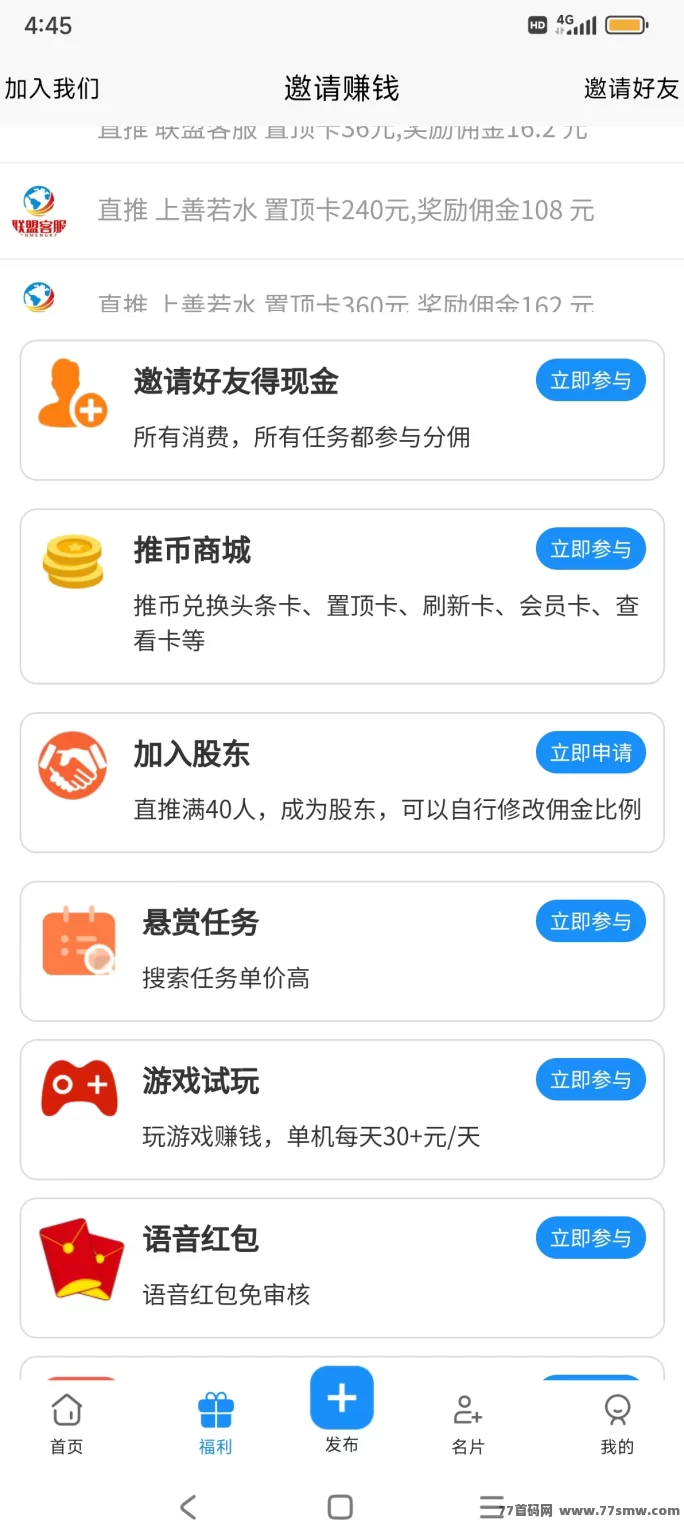Image resolution: width=684 pixels, height=1525 pixels.
Task: Tap the blue plus 发布 button
Action: click(342, 1398)
